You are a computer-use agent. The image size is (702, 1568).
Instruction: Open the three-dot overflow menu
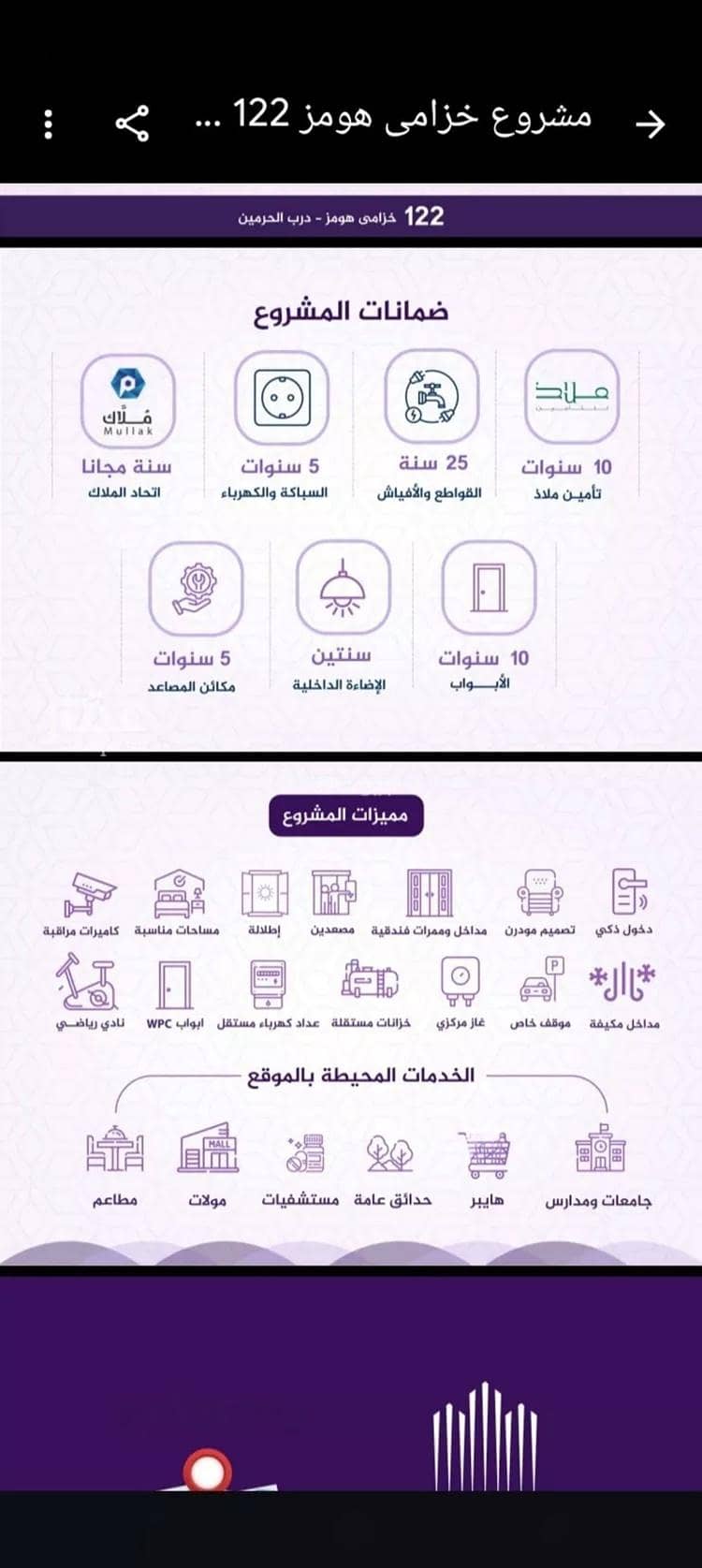[49, 124]
